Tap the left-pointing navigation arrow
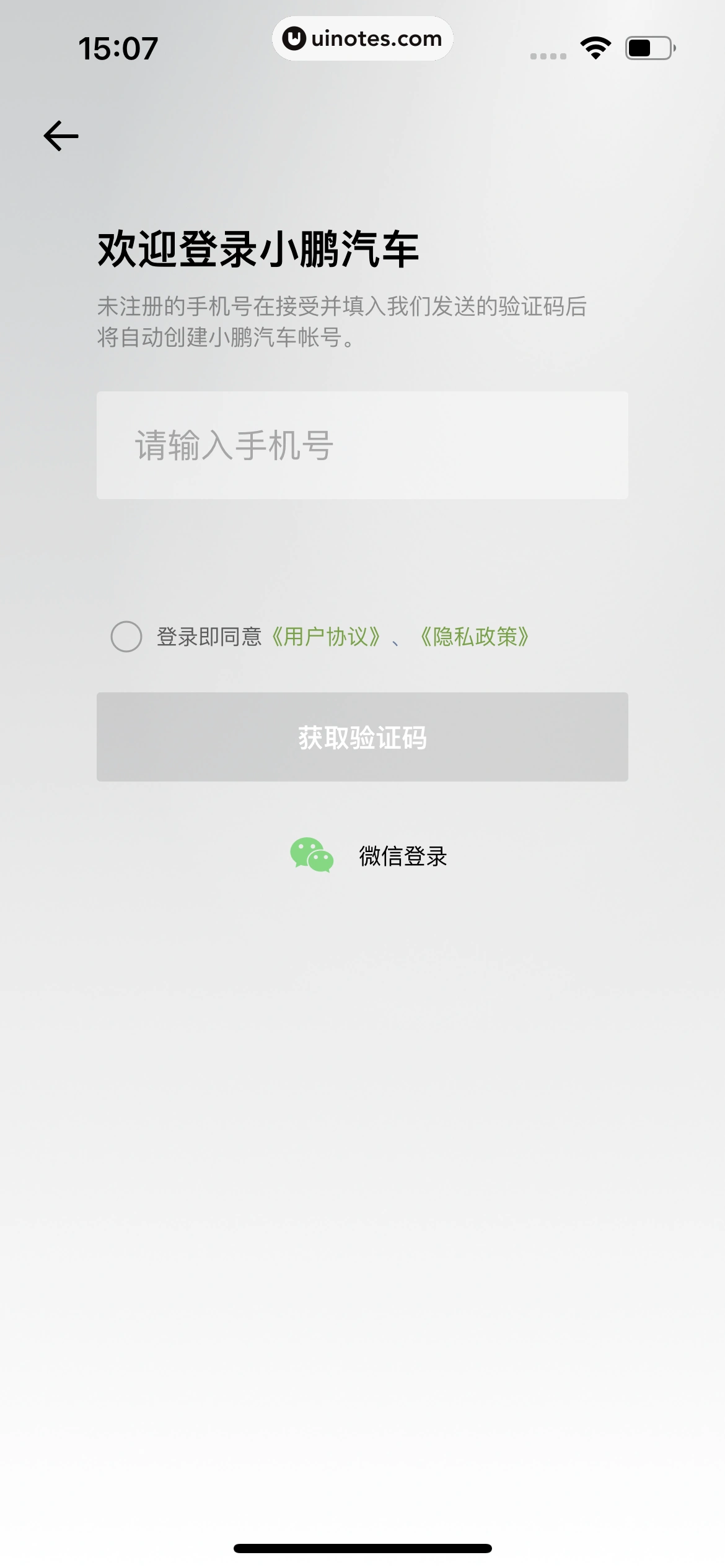The image size is (725, 1568). coord(60,135)
